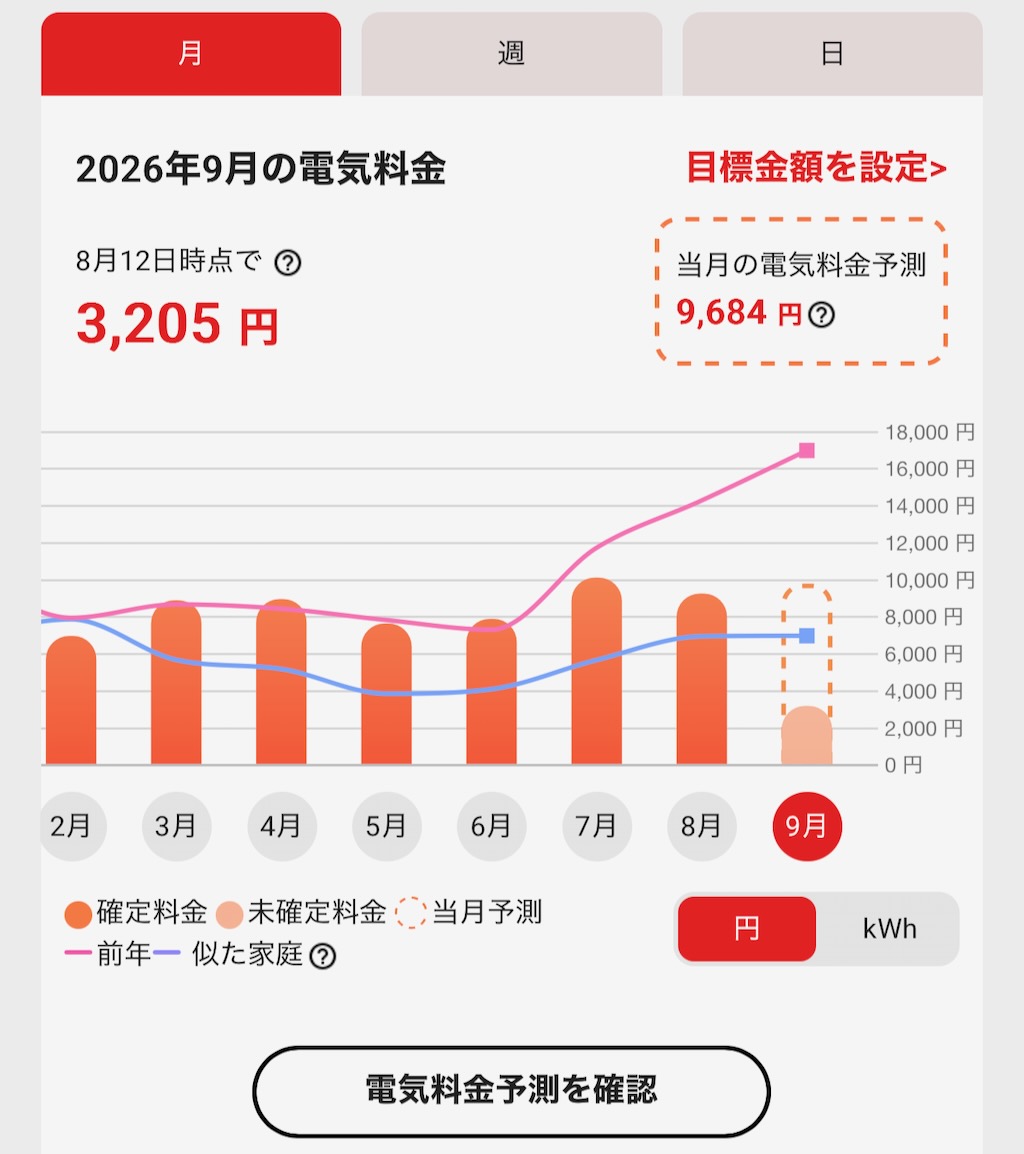Tap the help icon beside 8月12日時点で

click(x=288, y=262)
